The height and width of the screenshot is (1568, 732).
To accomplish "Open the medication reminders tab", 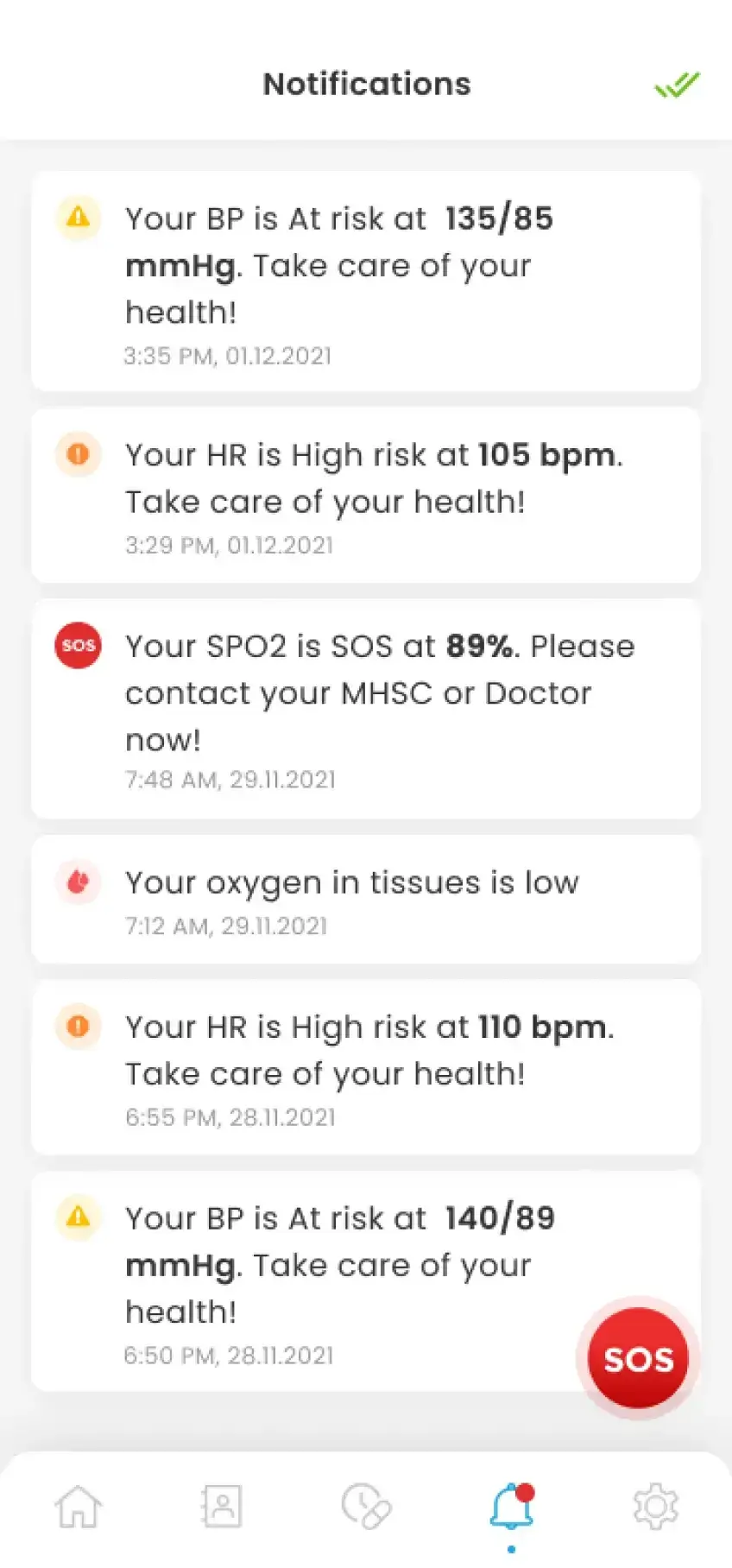I will point(366,1507).
